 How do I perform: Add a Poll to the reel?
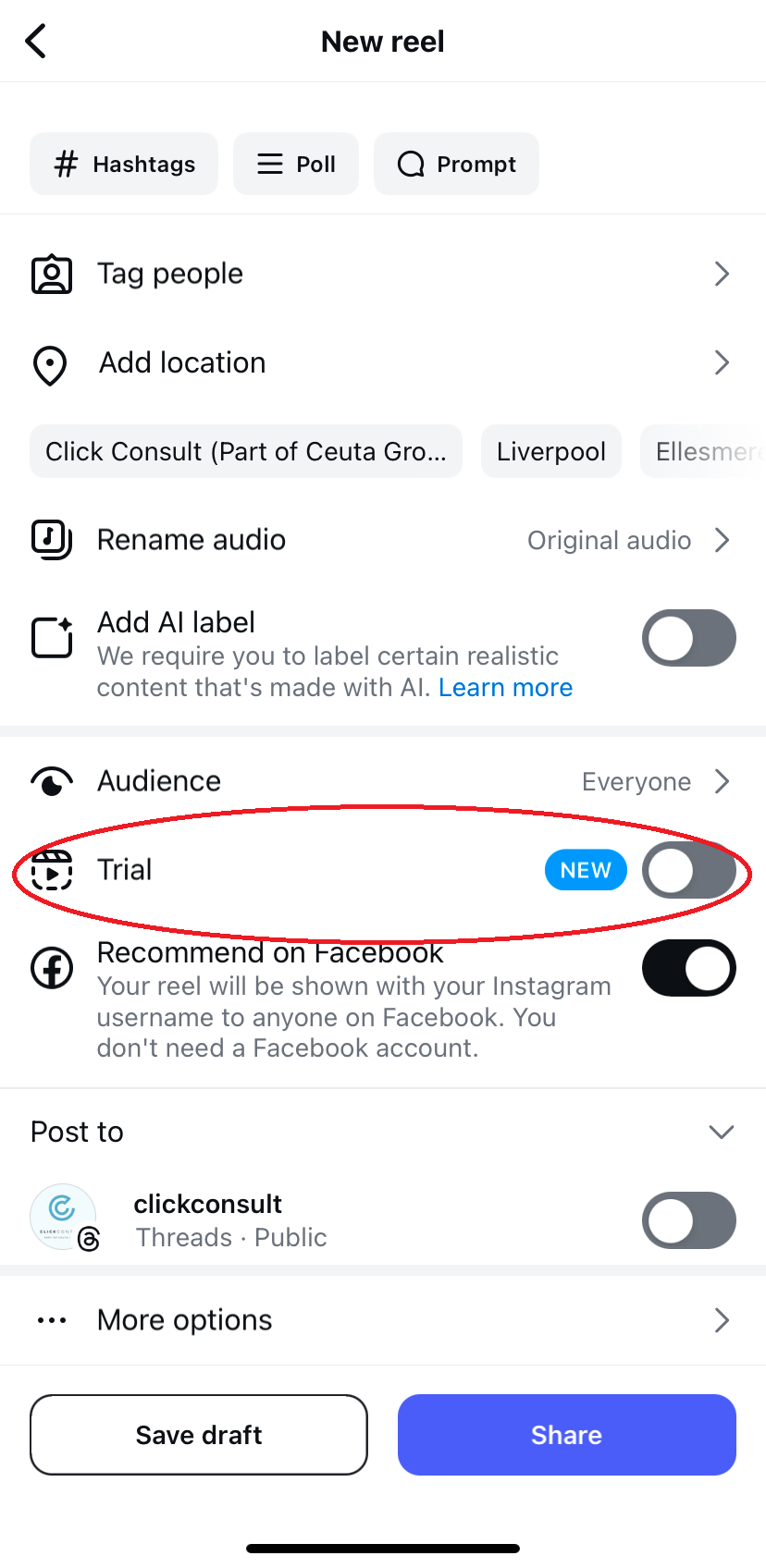(296, 165)
